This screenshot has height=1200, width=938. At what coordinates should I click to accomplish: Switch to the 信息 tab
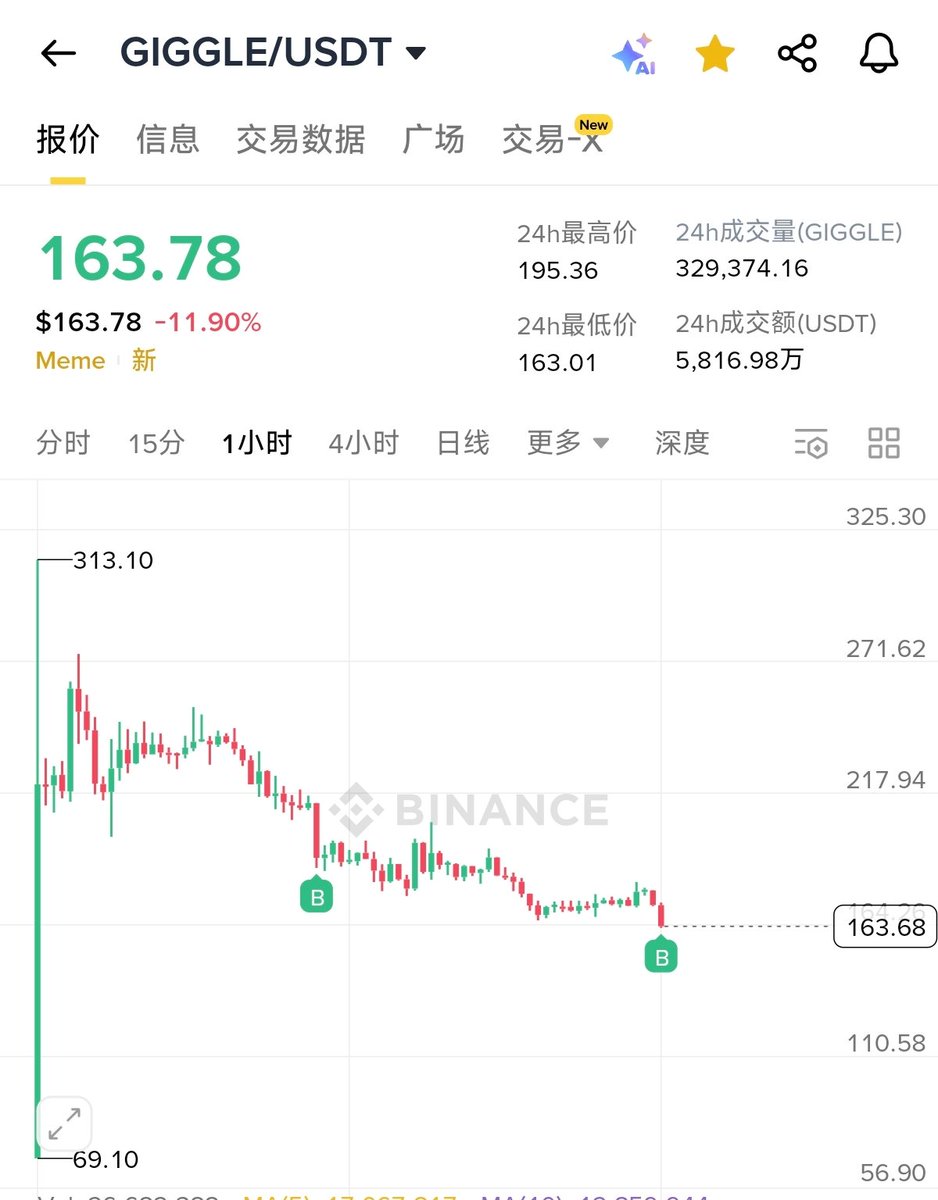pos(168,139)
